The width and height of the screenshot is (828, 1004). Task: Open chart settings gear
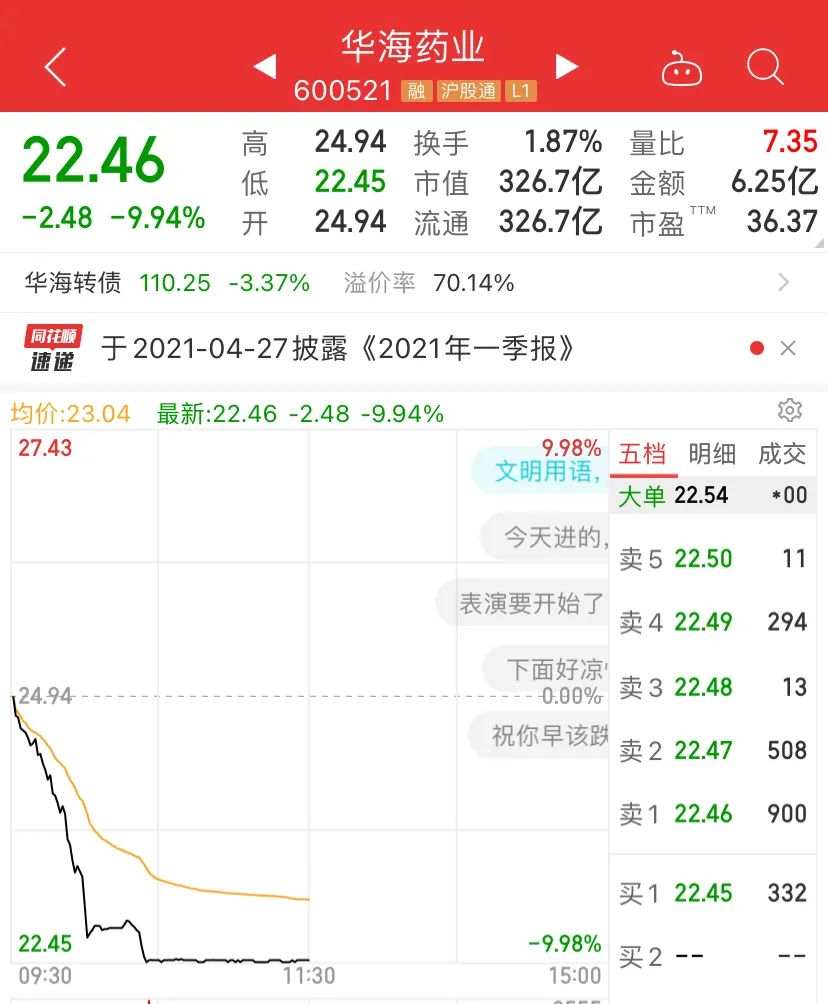[x=790, y=410]
